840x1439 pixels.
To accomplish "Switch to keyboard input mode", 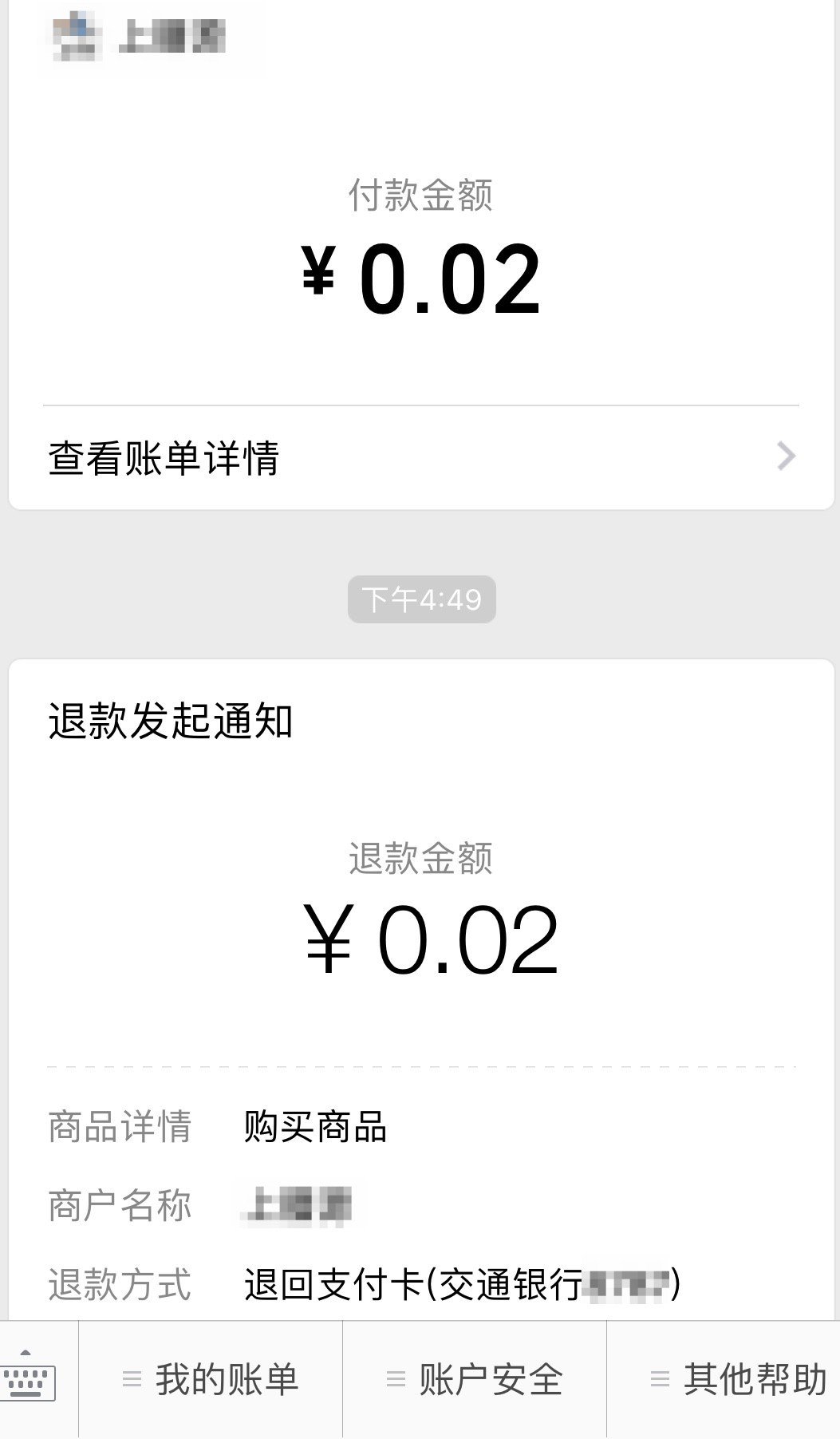I will click(x=29, y=1379).
